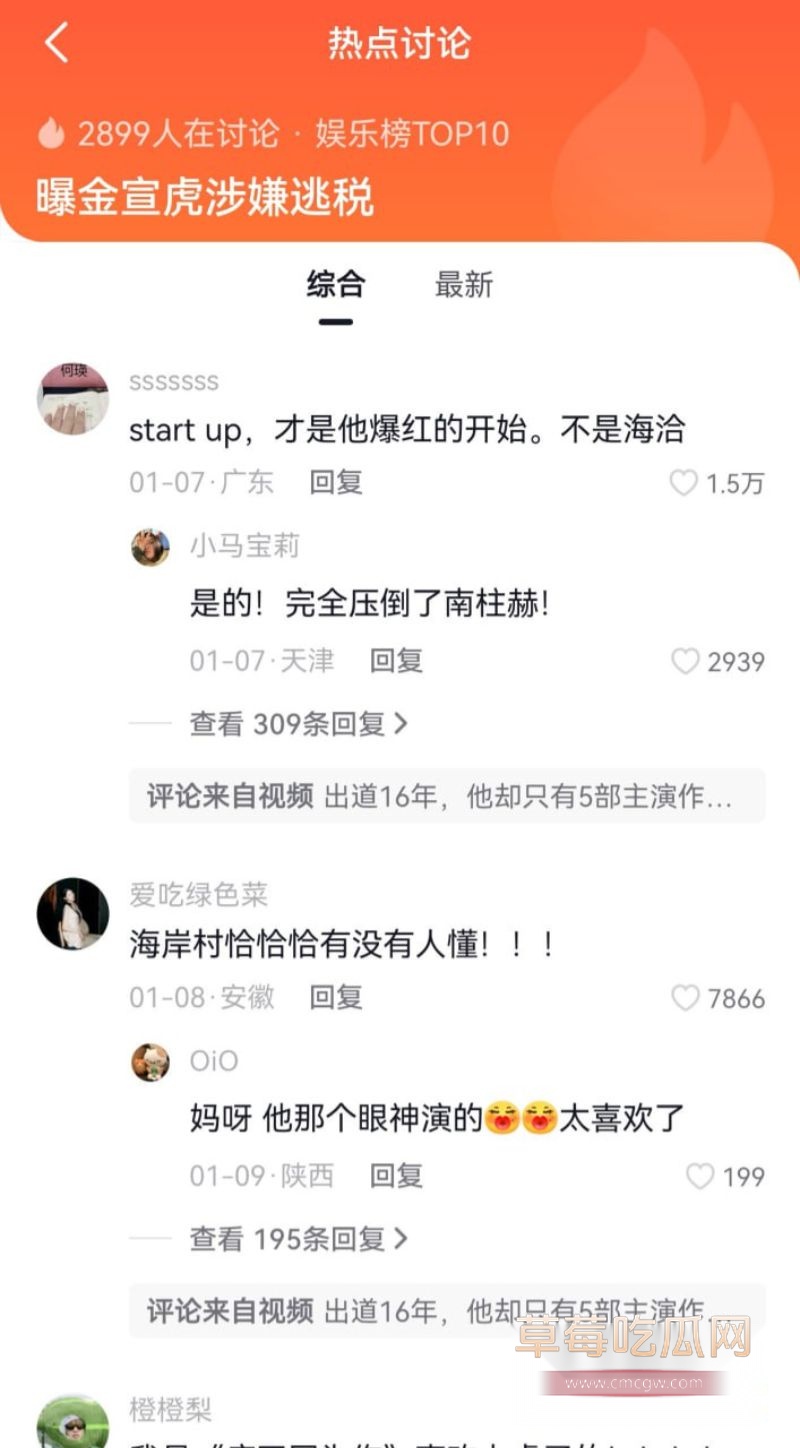
Task: Switch to the 综合 tab
Action: point(338,285)
